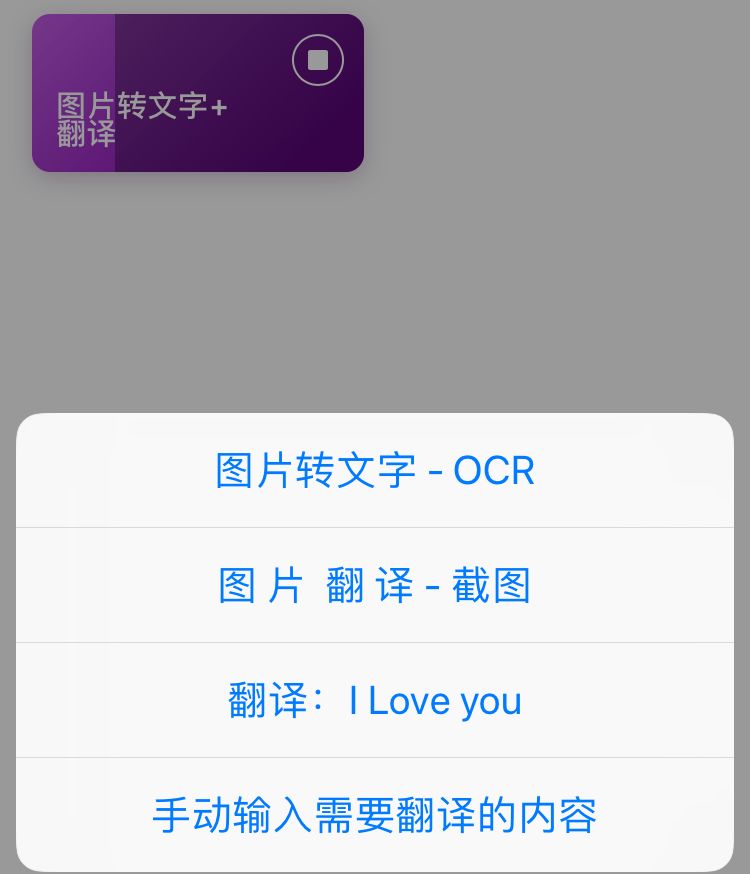This screenshot has height=874, width=750.
Task: Select 翻译：I Love you option
Action: pyautogui.click(x=375, y=701)
